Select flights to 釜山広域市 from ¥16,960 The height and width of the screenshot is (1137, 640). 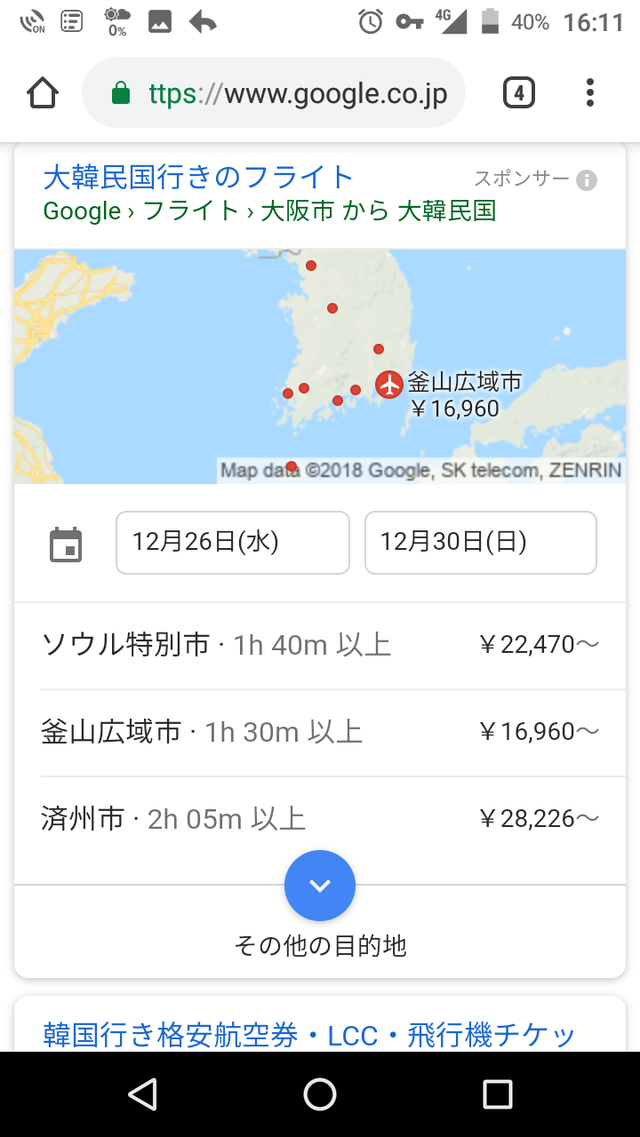click(320, 732)
